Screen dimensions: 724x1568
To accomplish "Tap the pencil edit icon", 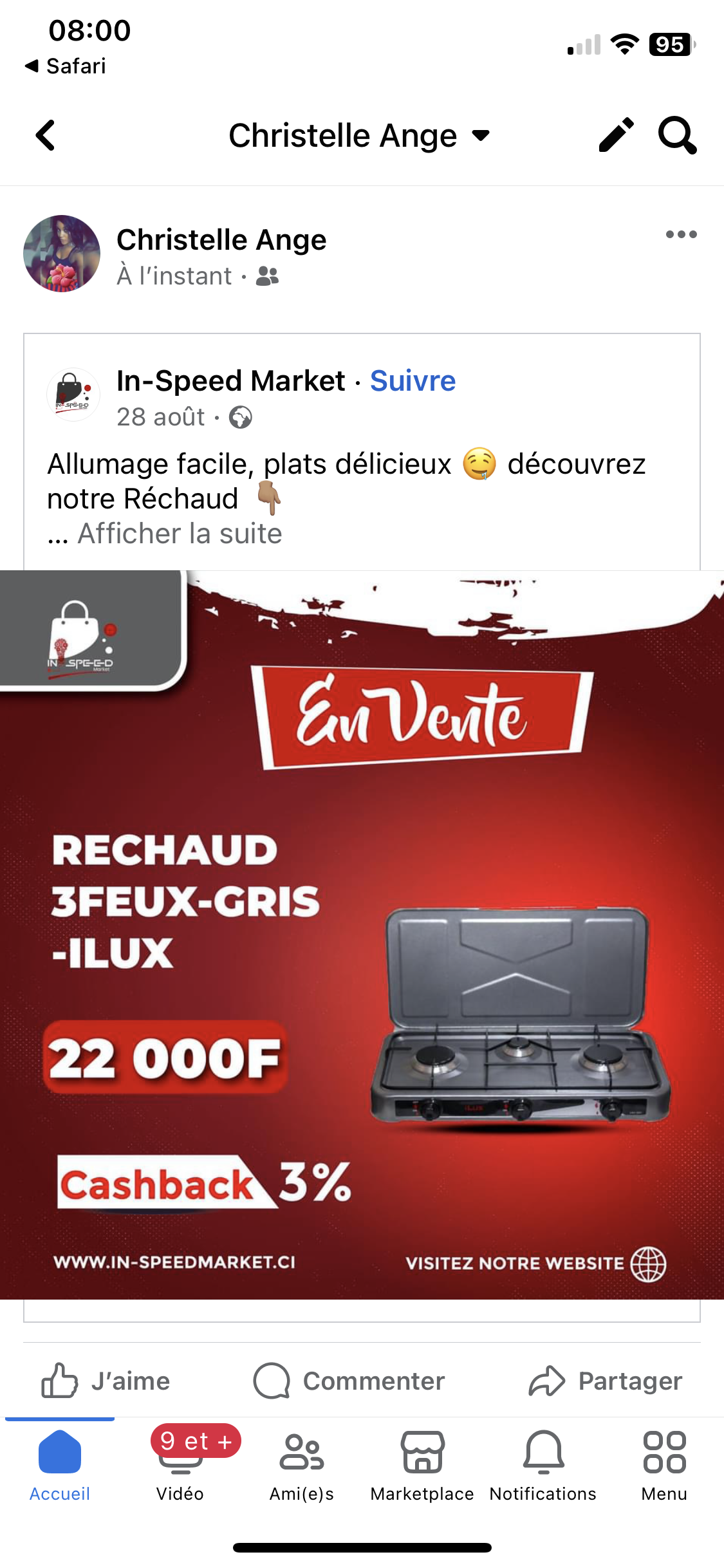I will click(x=616, y=135).
